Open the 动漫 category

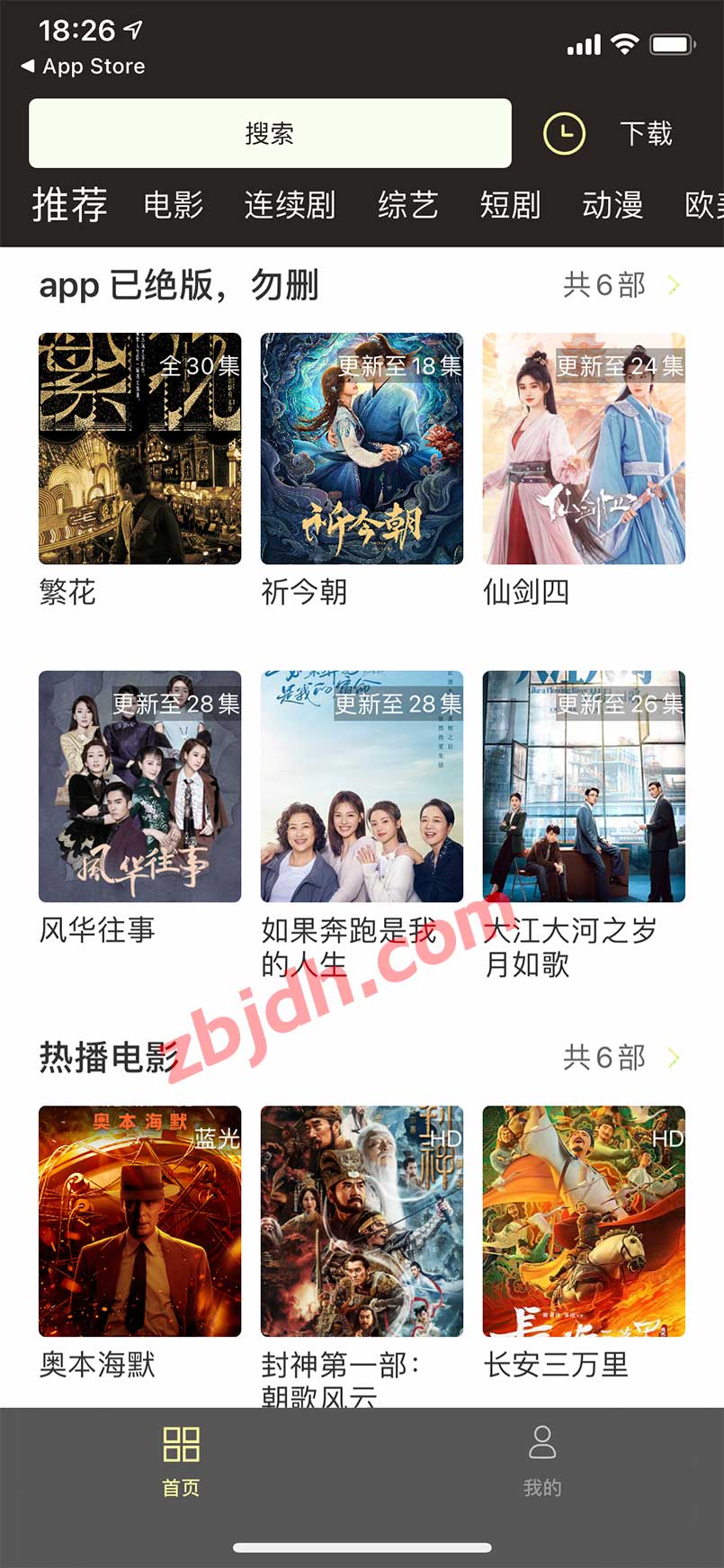click(x=612, y=206)
